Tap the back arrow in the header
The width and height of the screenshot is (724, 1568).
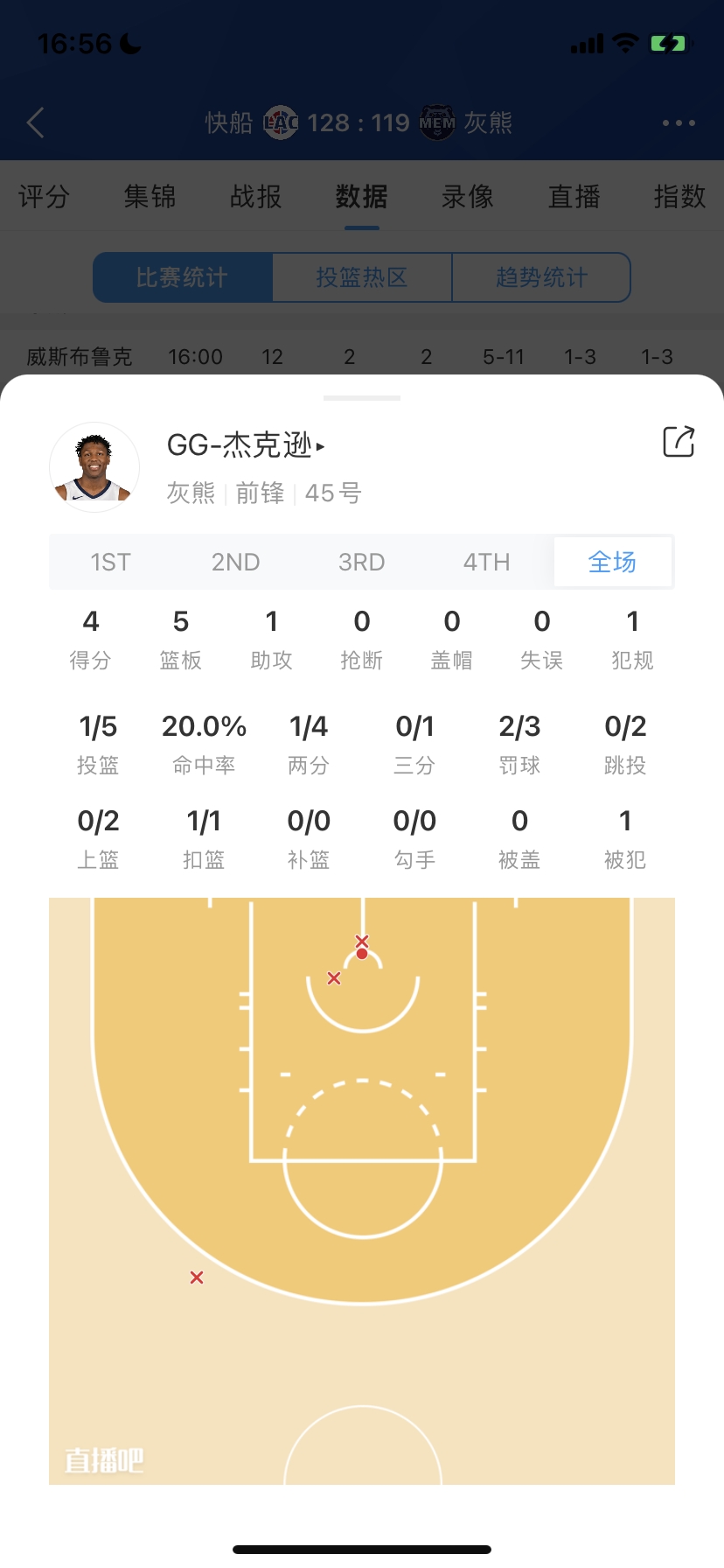(35, 122)
